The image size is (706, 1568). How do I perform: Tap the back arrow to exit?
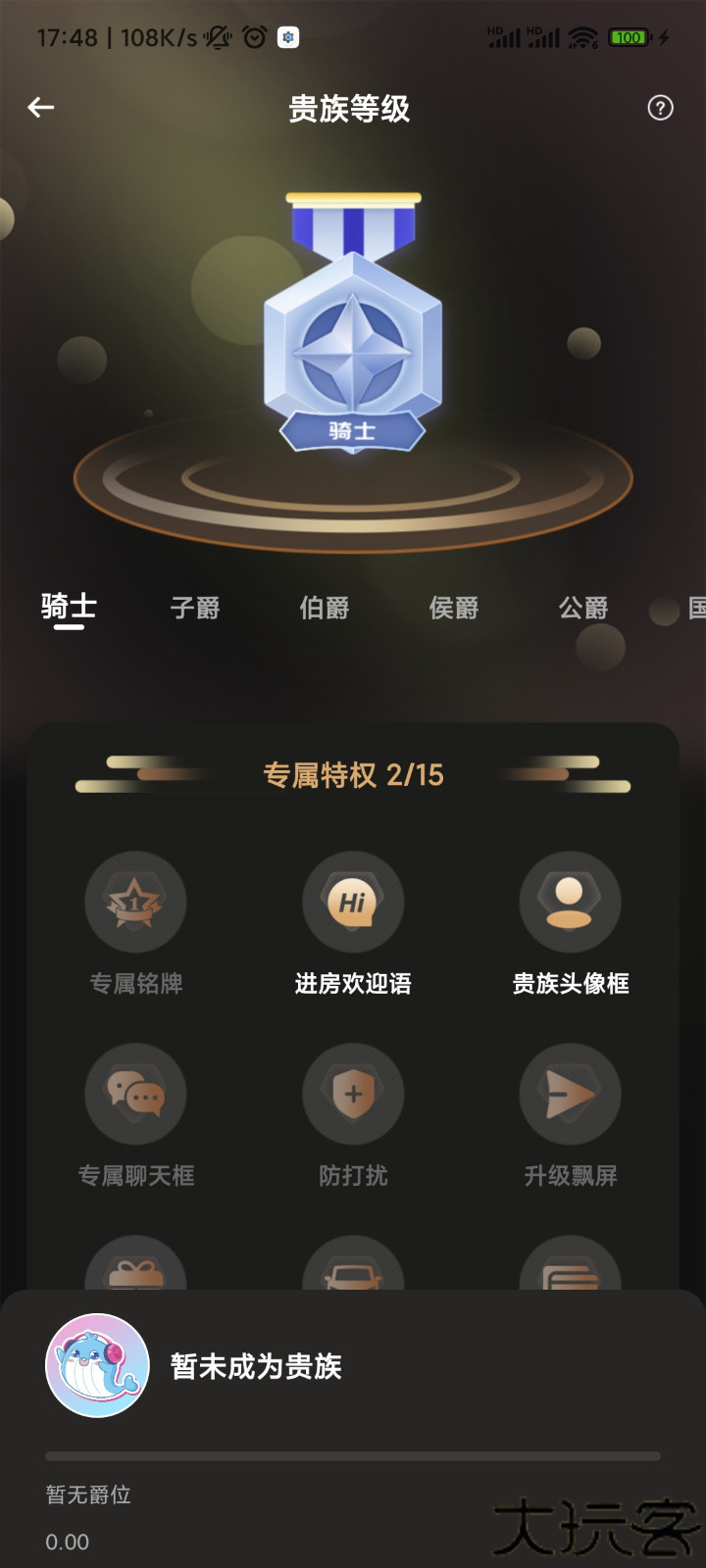[x=41, y=108]
